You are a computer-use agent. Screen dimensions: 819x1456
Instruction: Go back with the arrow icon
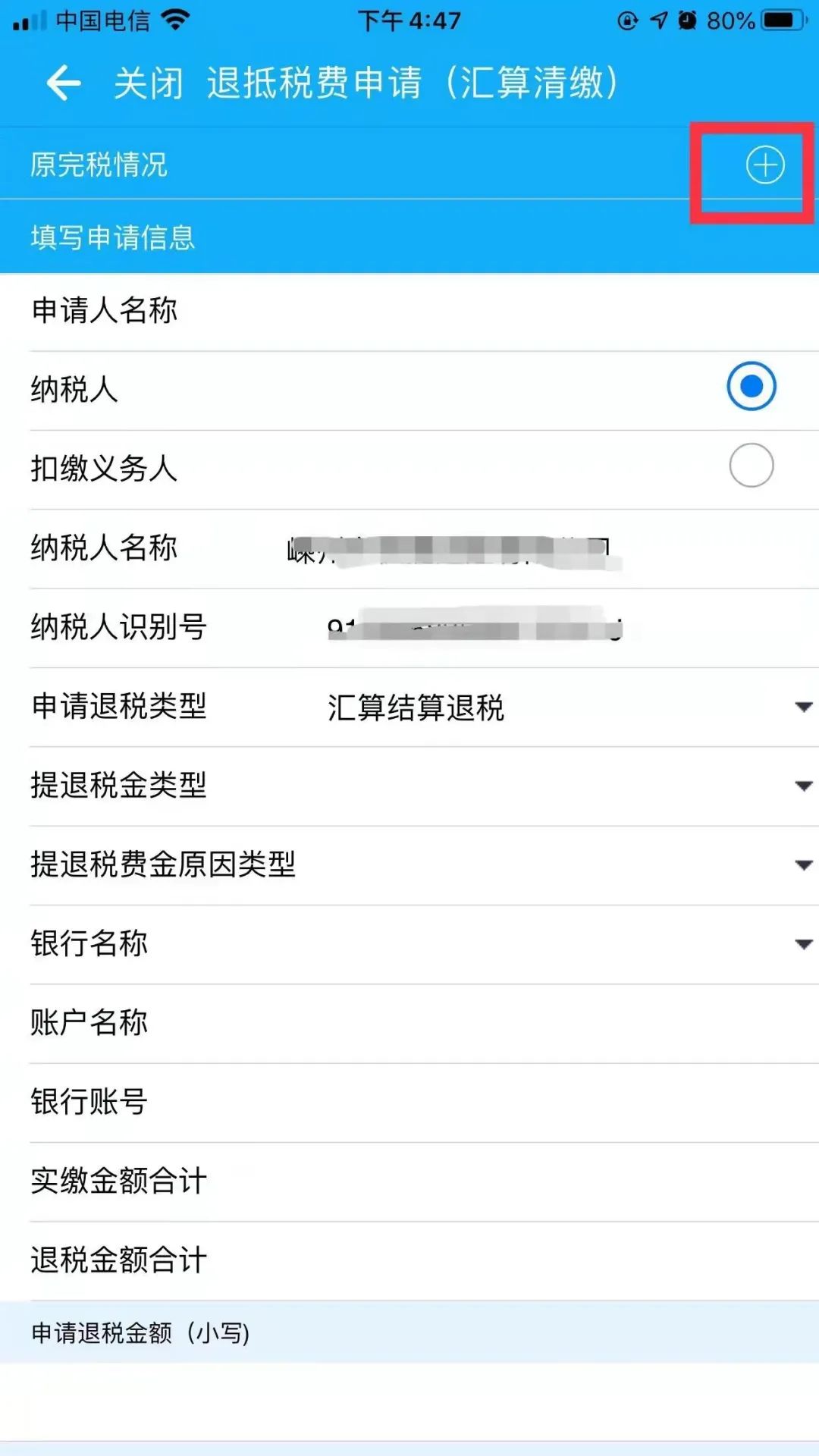(64, 83)
